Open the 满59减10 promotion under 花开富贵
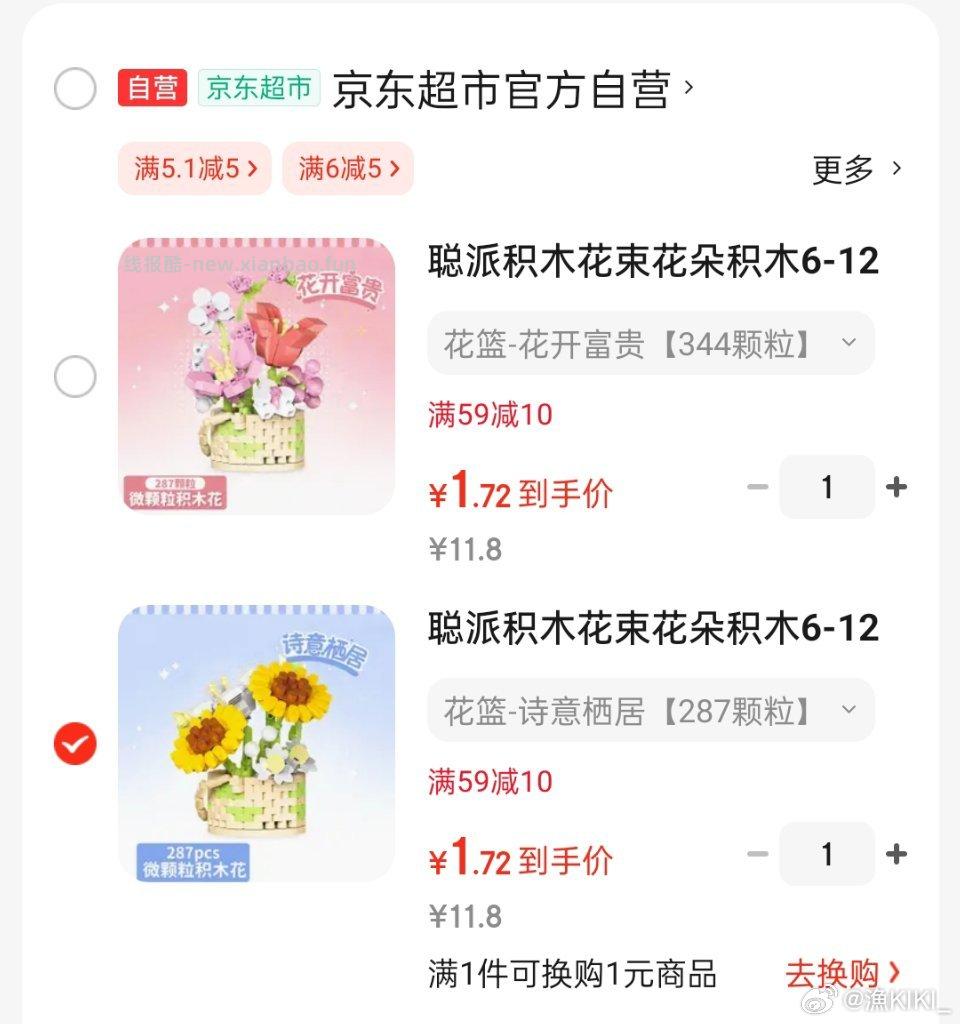The height and width of the screenshot is (1024, 960). (x=487, y=414)
